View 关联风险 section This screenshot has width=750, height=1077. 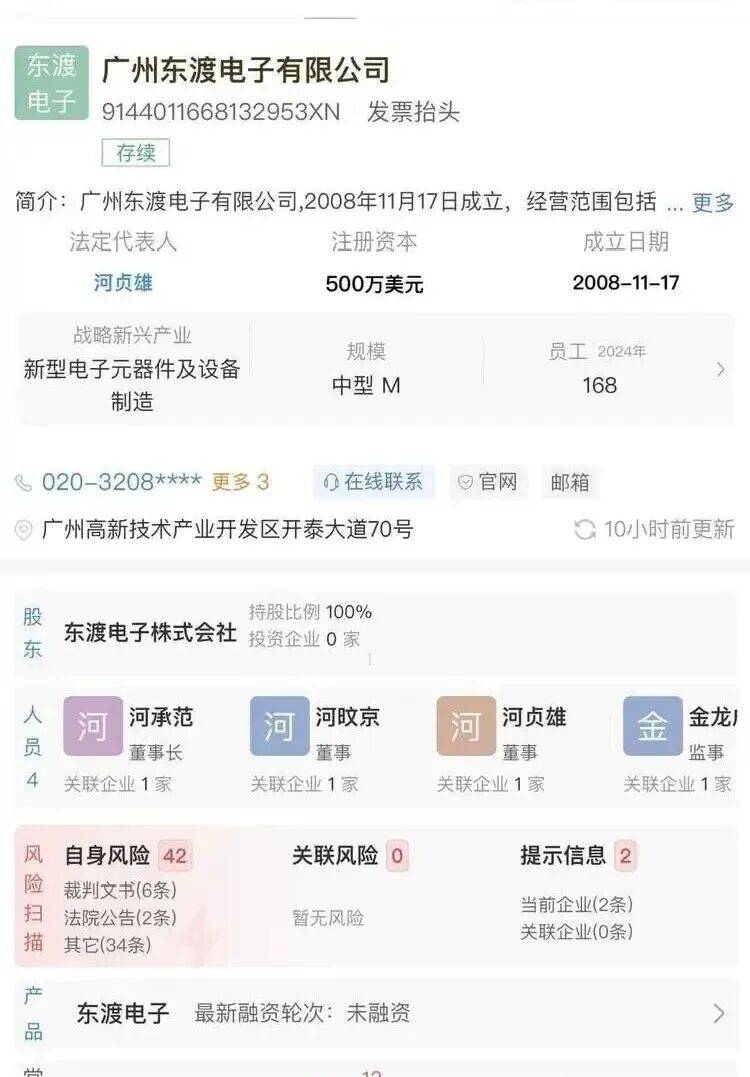pos(349,856)
